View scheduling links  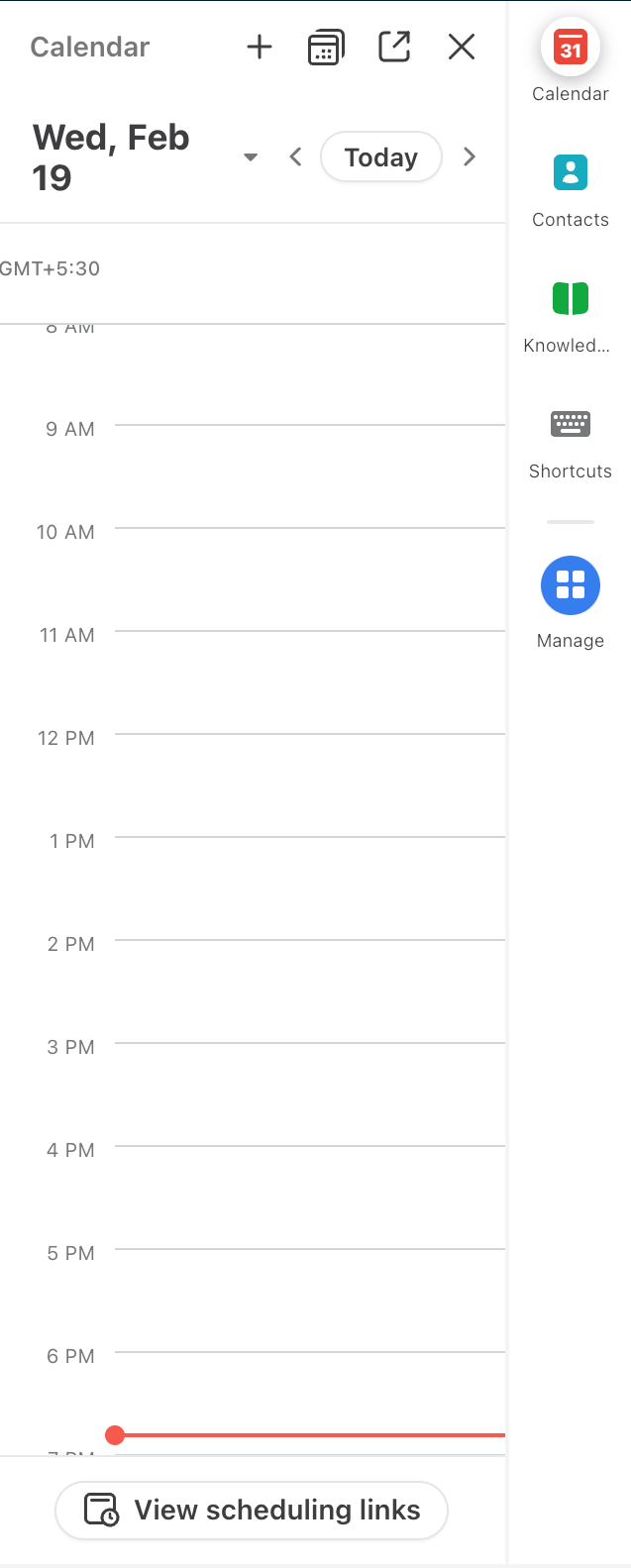point(252,1510)
